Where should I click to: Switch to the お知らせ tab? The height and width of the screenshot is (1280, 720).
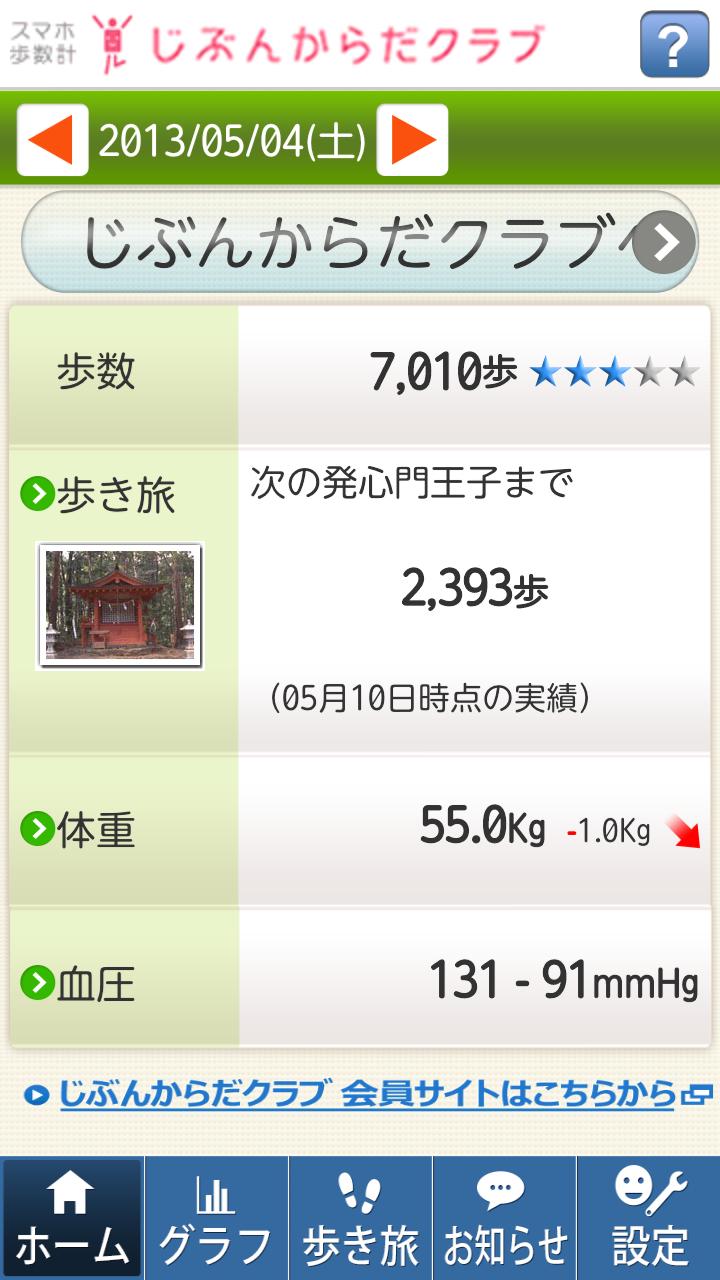point(504,1218)
